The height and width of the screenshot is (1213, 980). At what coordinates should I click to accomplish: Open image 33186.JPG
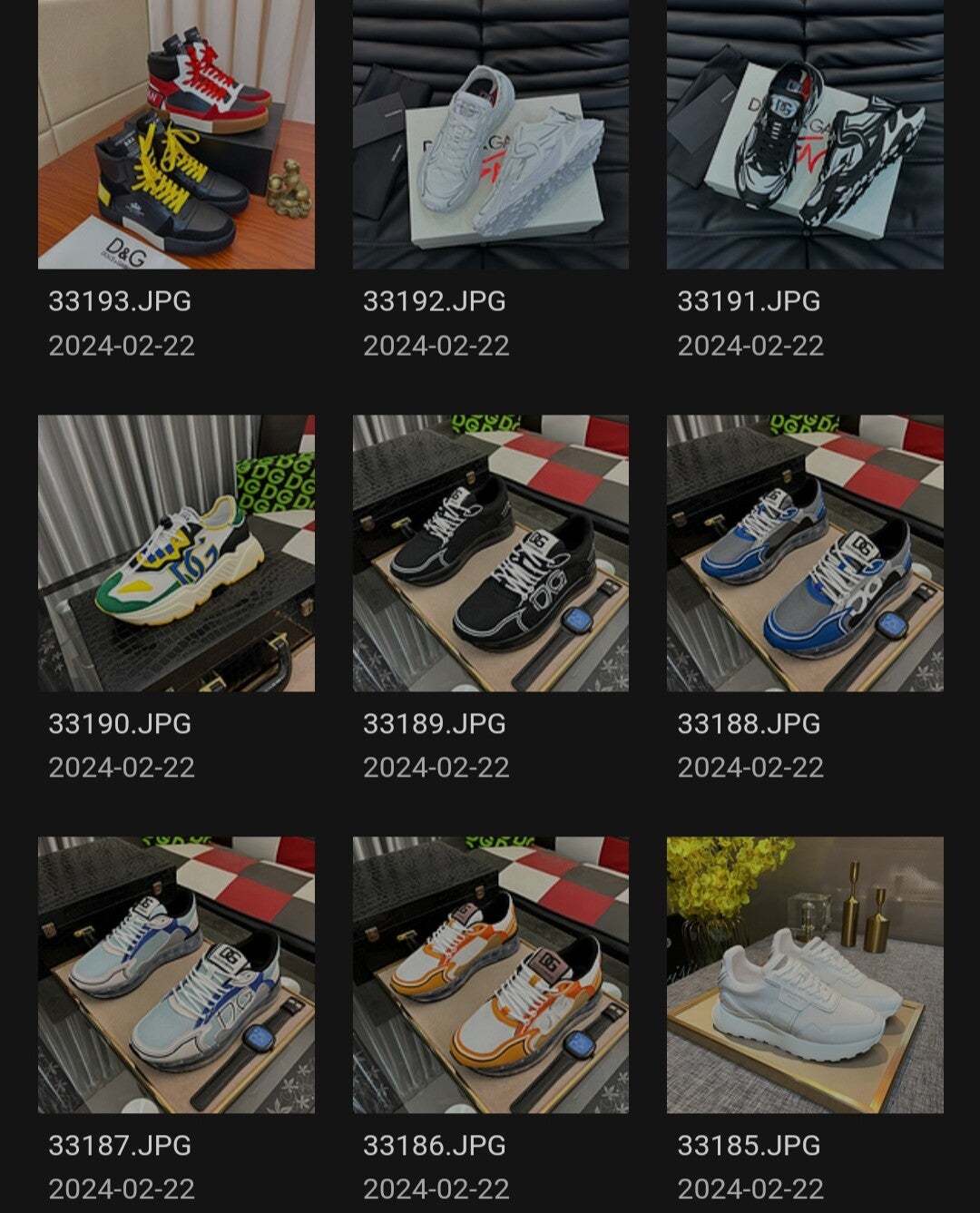click(x=490, y=974)
